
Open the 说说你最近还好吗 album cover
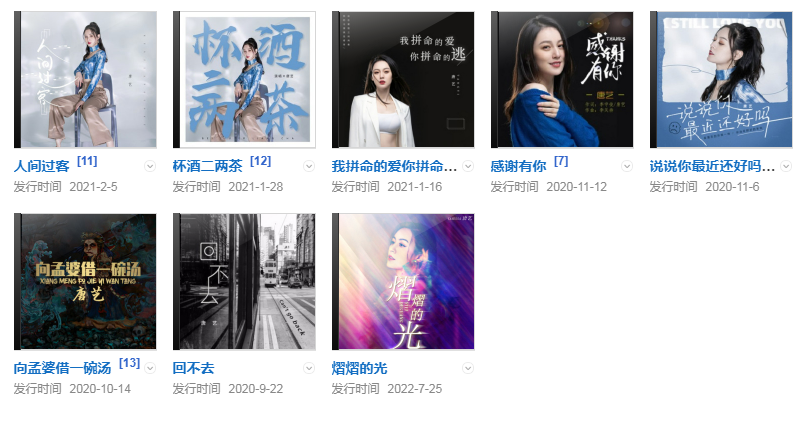pyautogui.click(x=721, y=79)
